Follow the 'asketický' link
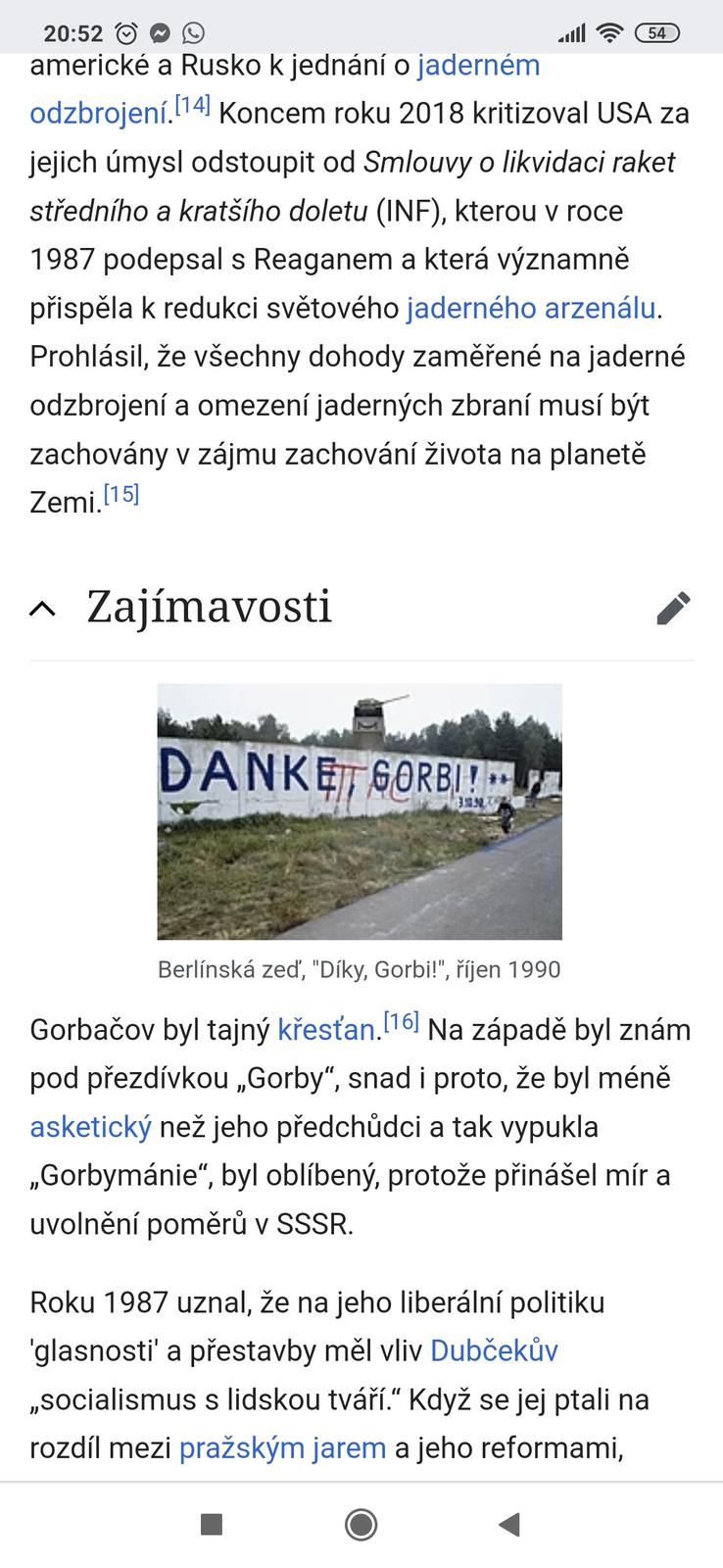The height and width of the screenshot is (1568, 723). pyautogui.click(x=91, y=1127)
